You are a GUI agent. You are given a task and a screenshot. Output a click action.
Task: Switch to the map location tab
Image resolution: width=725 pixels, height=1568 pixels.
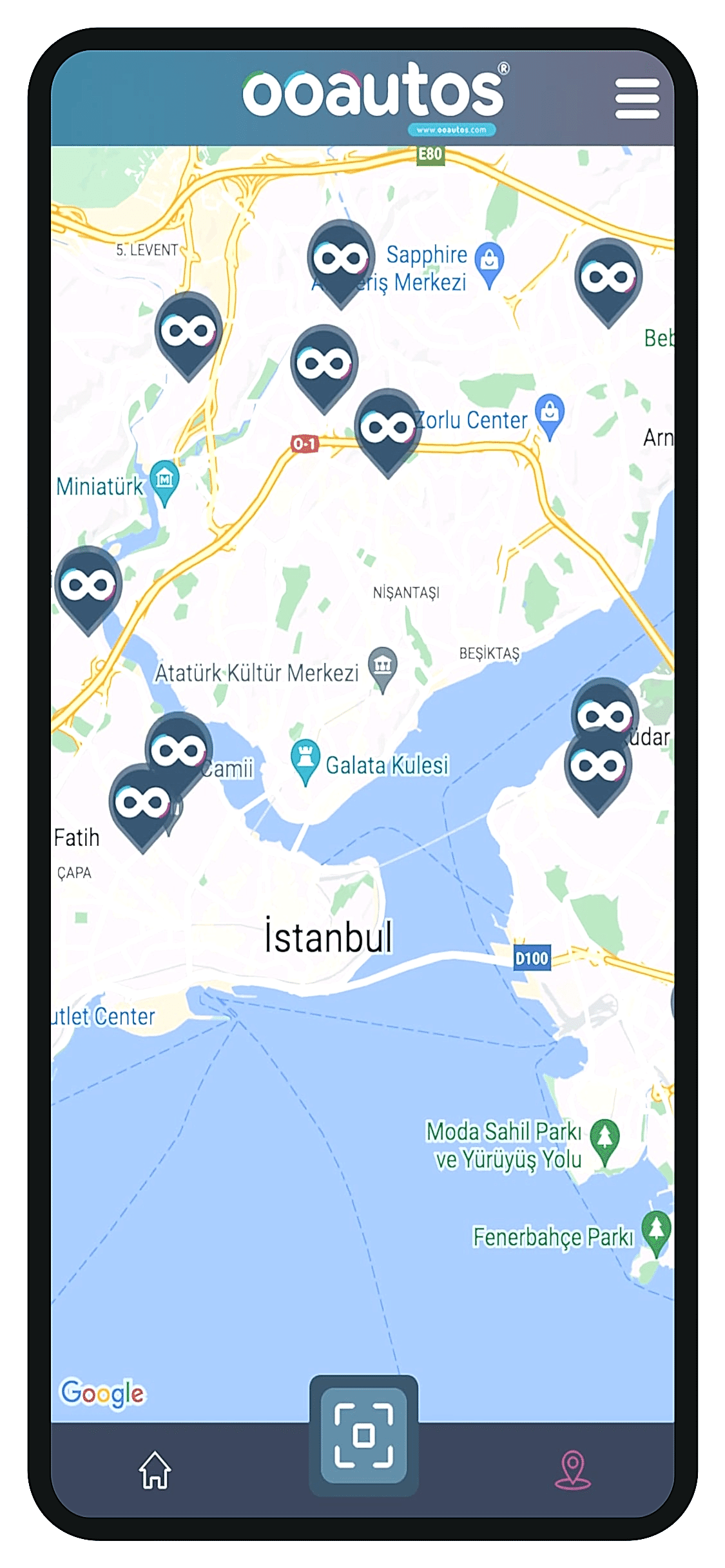tap(572, 1469)
